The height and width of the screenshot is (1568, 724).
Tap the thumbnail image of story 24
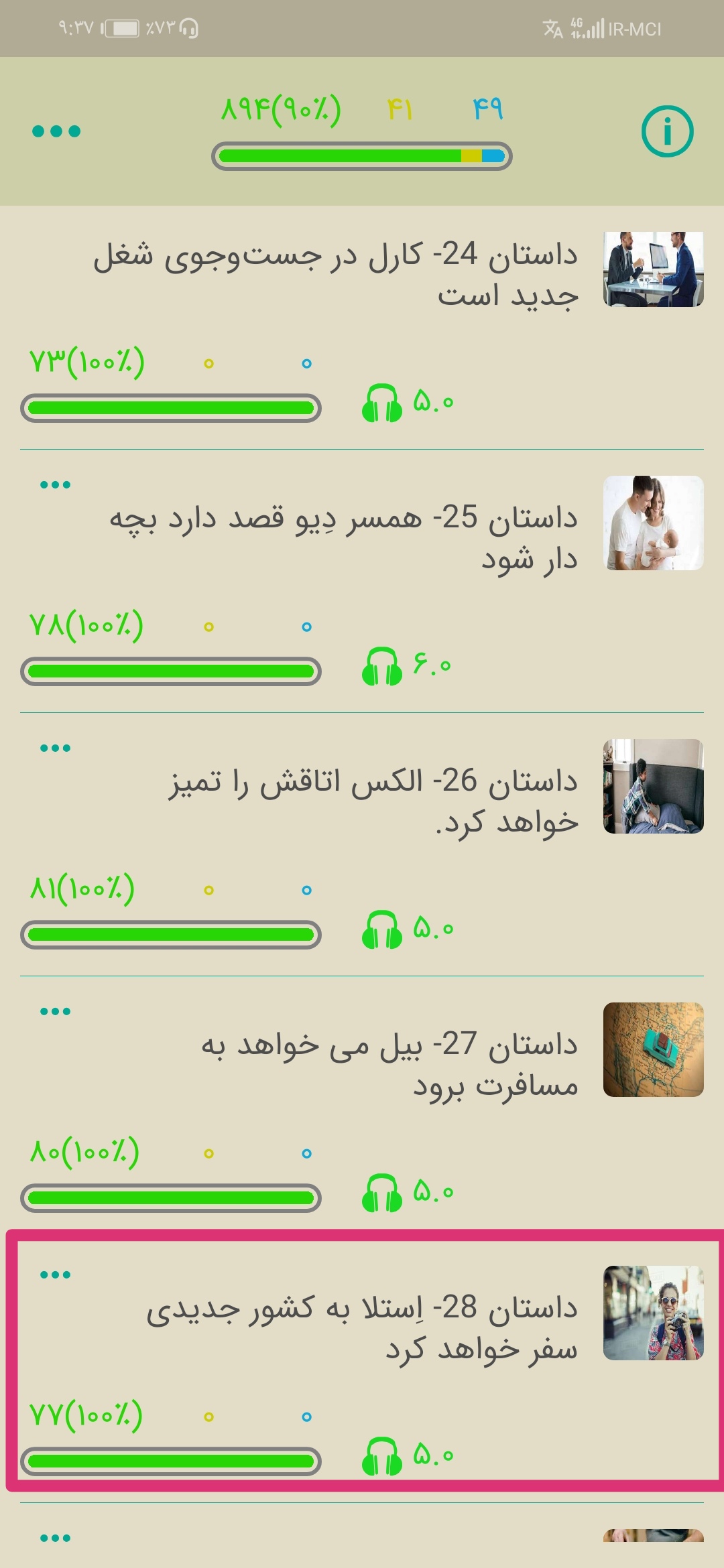tap(653, 269)
